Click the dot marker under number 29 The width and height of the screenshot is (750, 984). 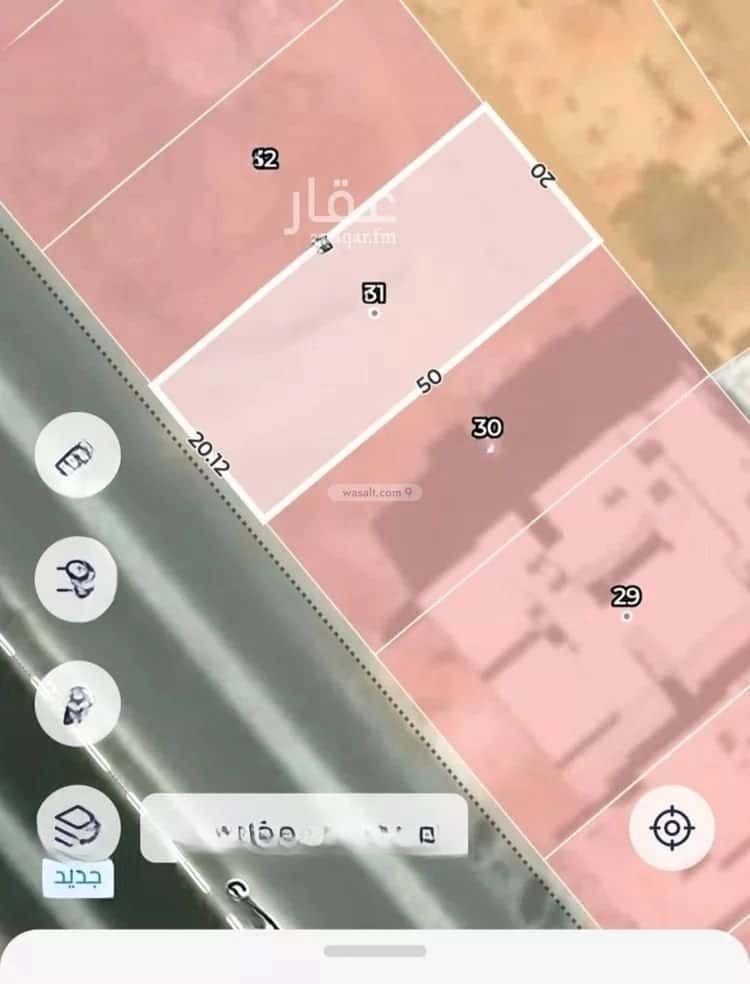[628, 618]
